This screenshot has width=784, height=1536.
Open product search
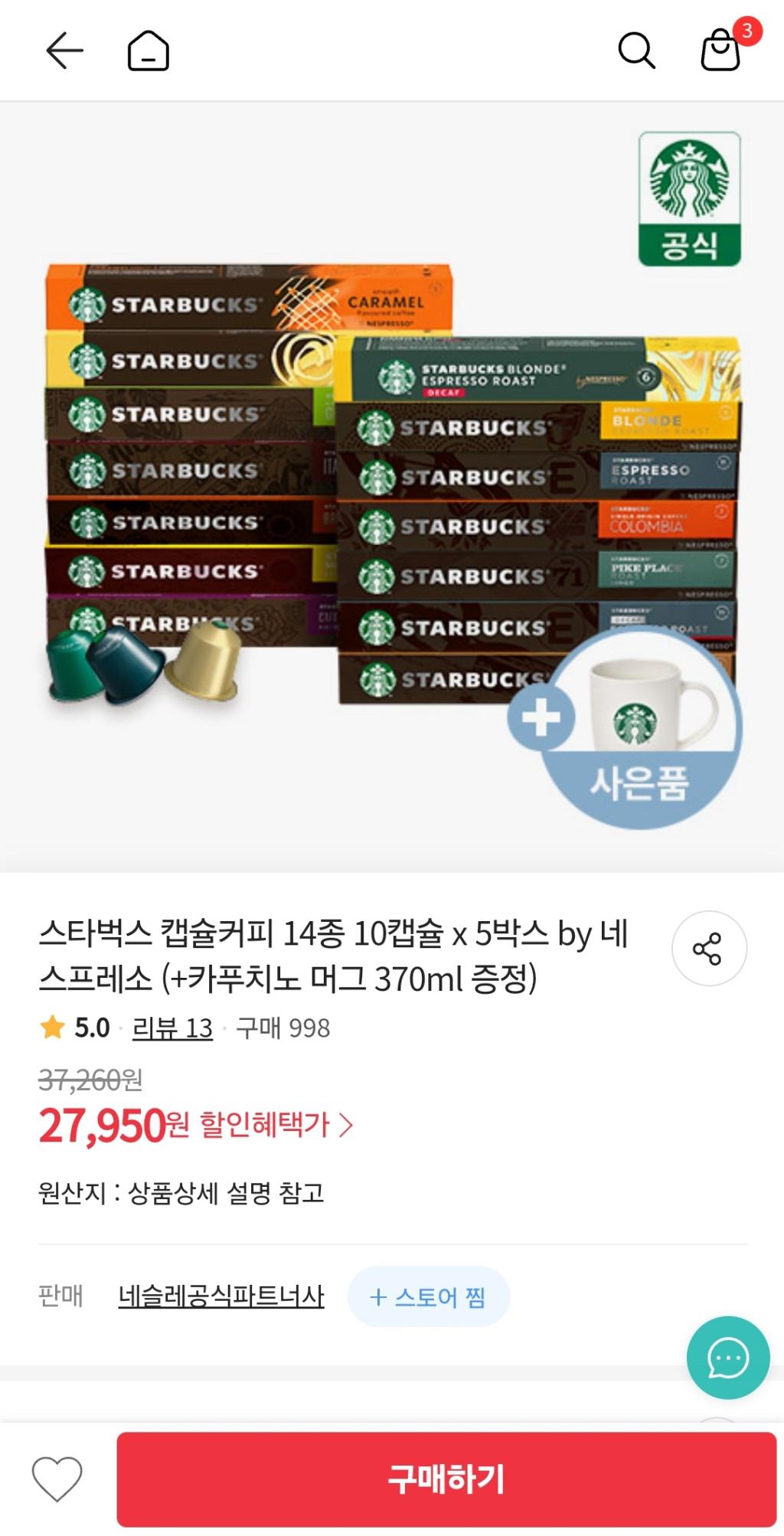point(636,51)
